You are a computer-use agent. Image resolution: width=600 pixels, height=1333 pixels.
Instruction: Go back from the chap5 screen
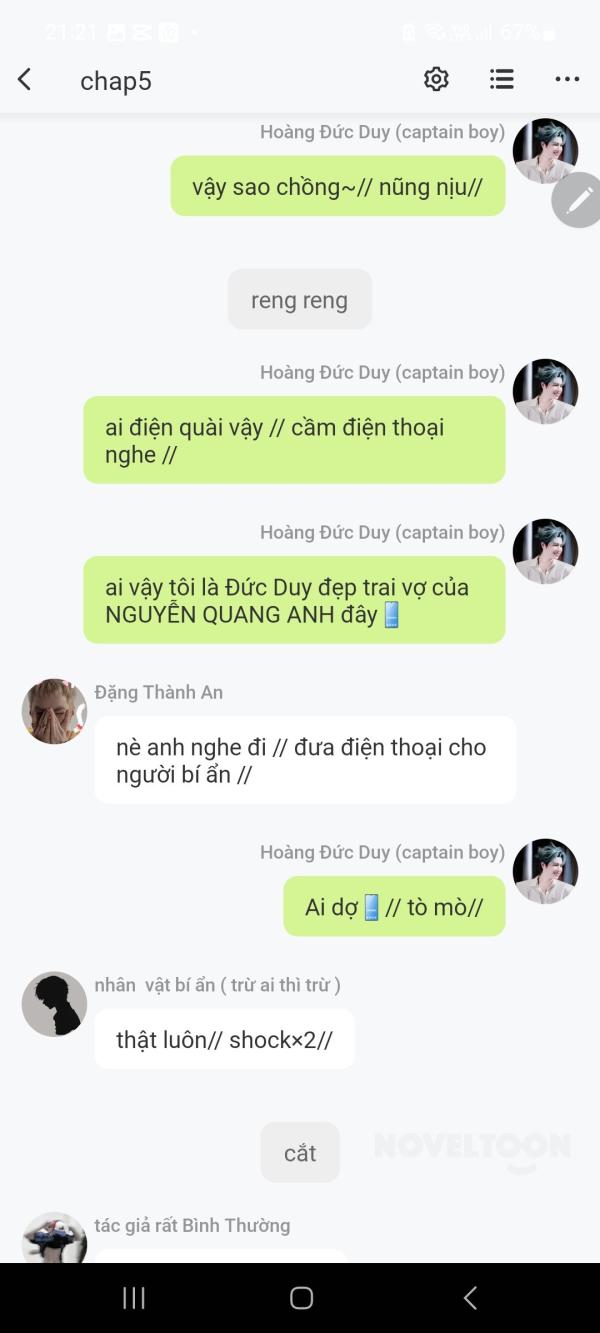click(25, 80)
